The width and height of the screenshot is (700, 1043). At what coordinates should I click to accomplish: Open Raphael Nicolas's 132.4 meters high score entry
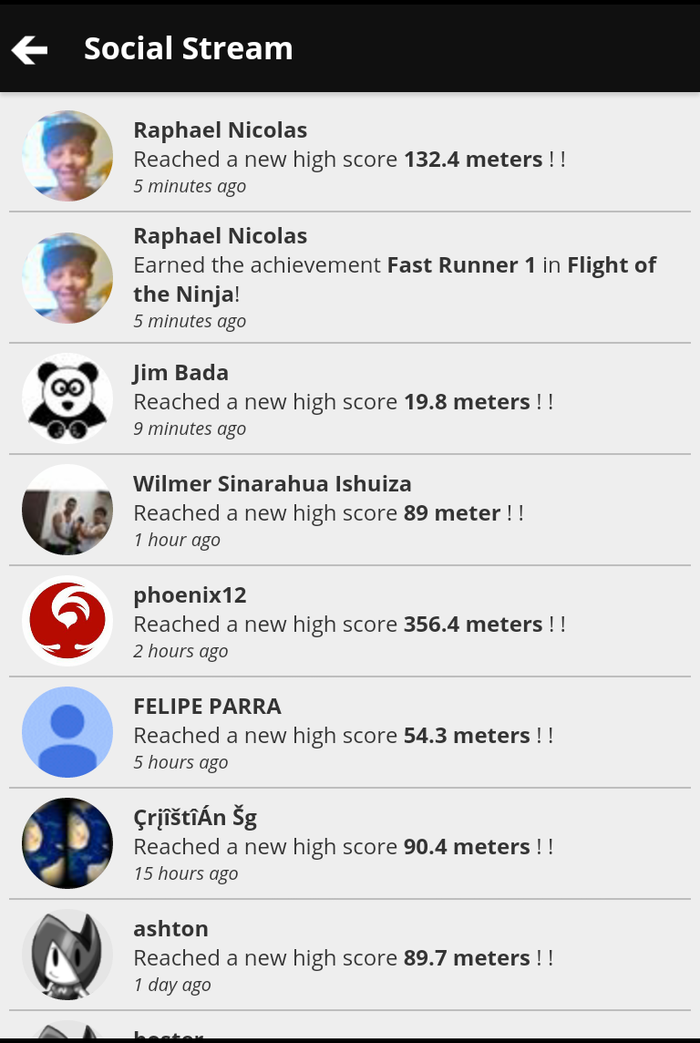(x=350, y=158)
